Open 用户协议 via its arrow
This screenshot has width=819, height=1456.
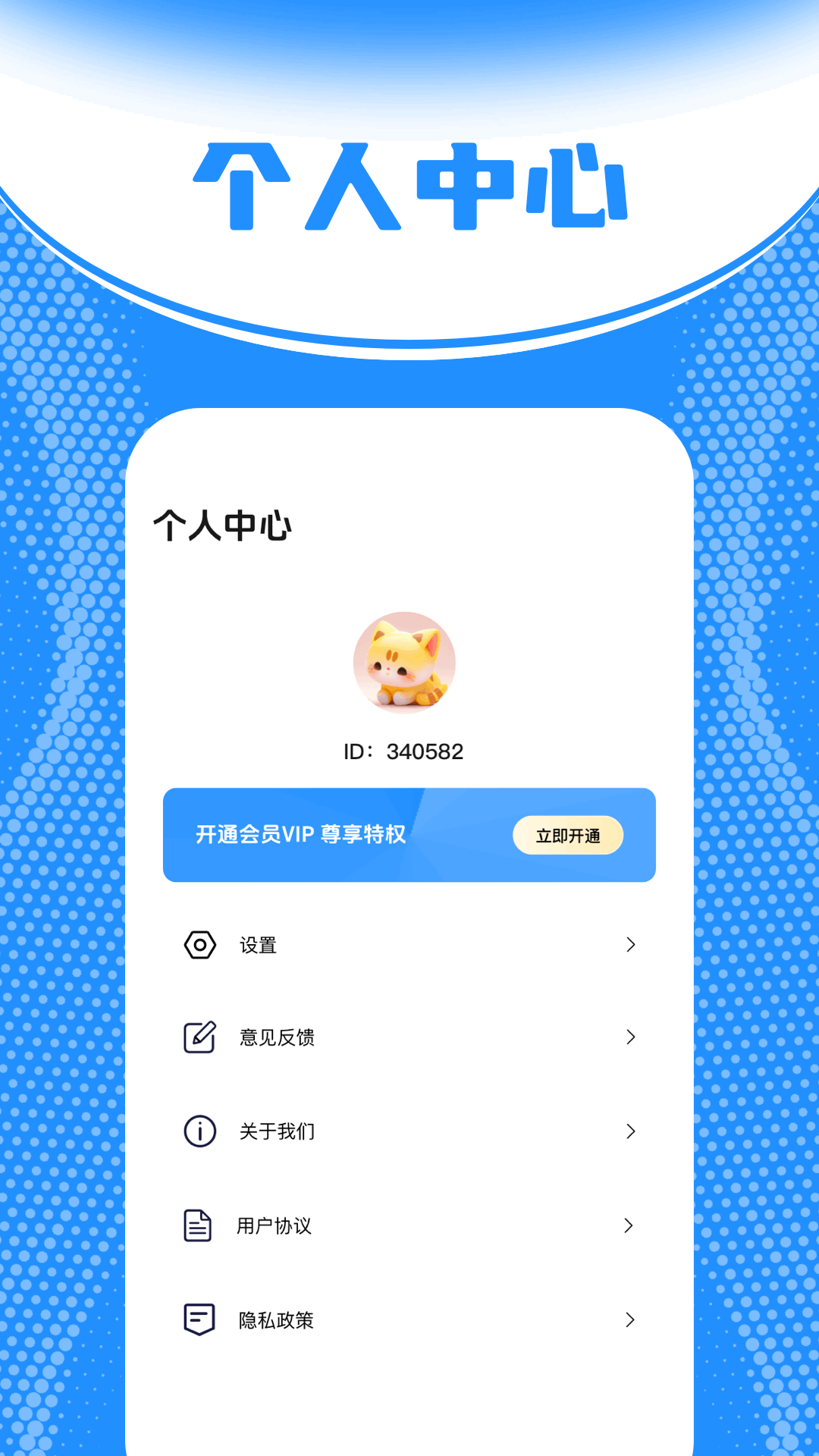(631, 1224)
